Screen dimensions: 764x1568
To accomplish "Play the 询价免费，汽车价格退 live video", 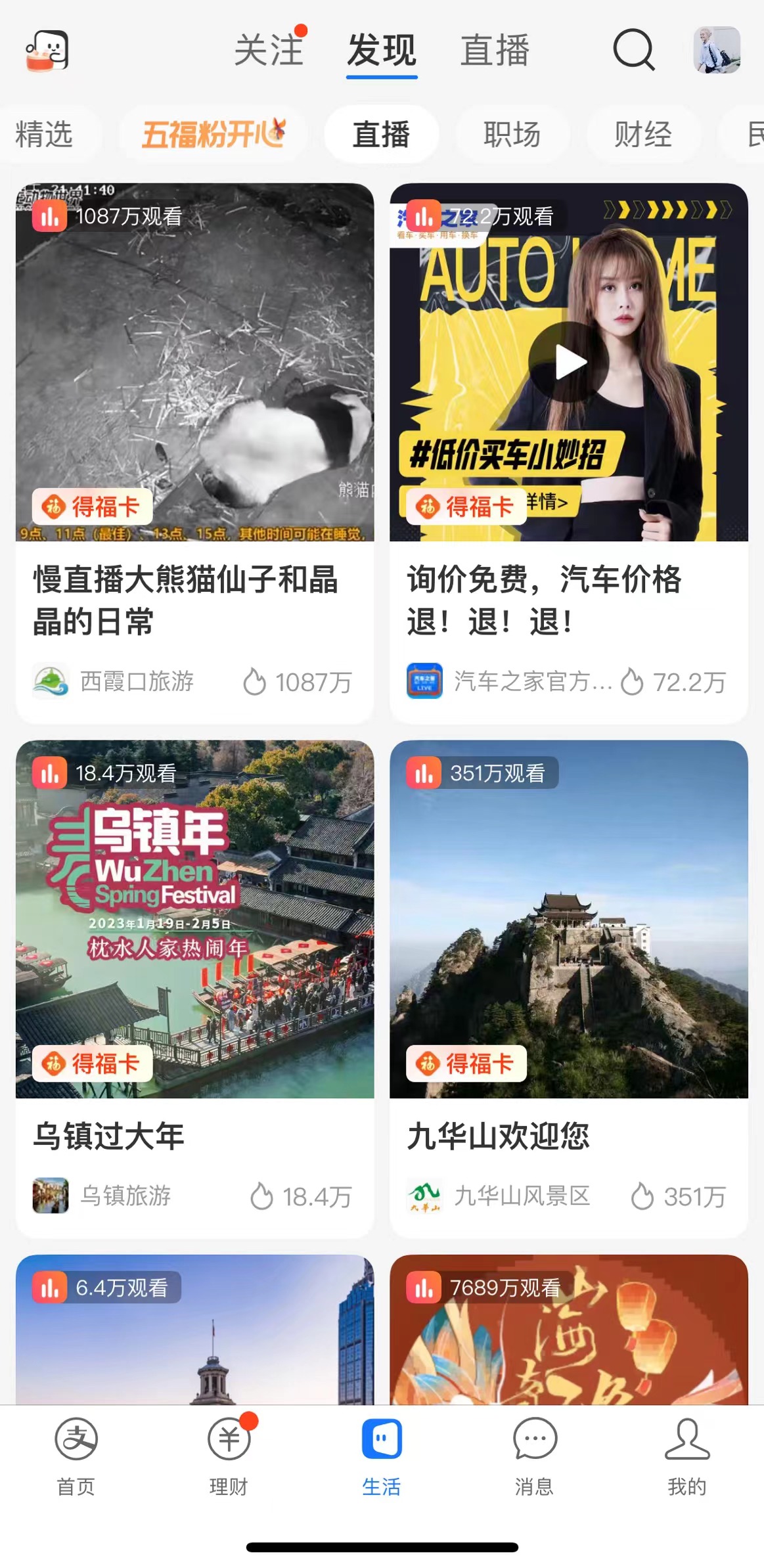I will [x=568, y=362].
